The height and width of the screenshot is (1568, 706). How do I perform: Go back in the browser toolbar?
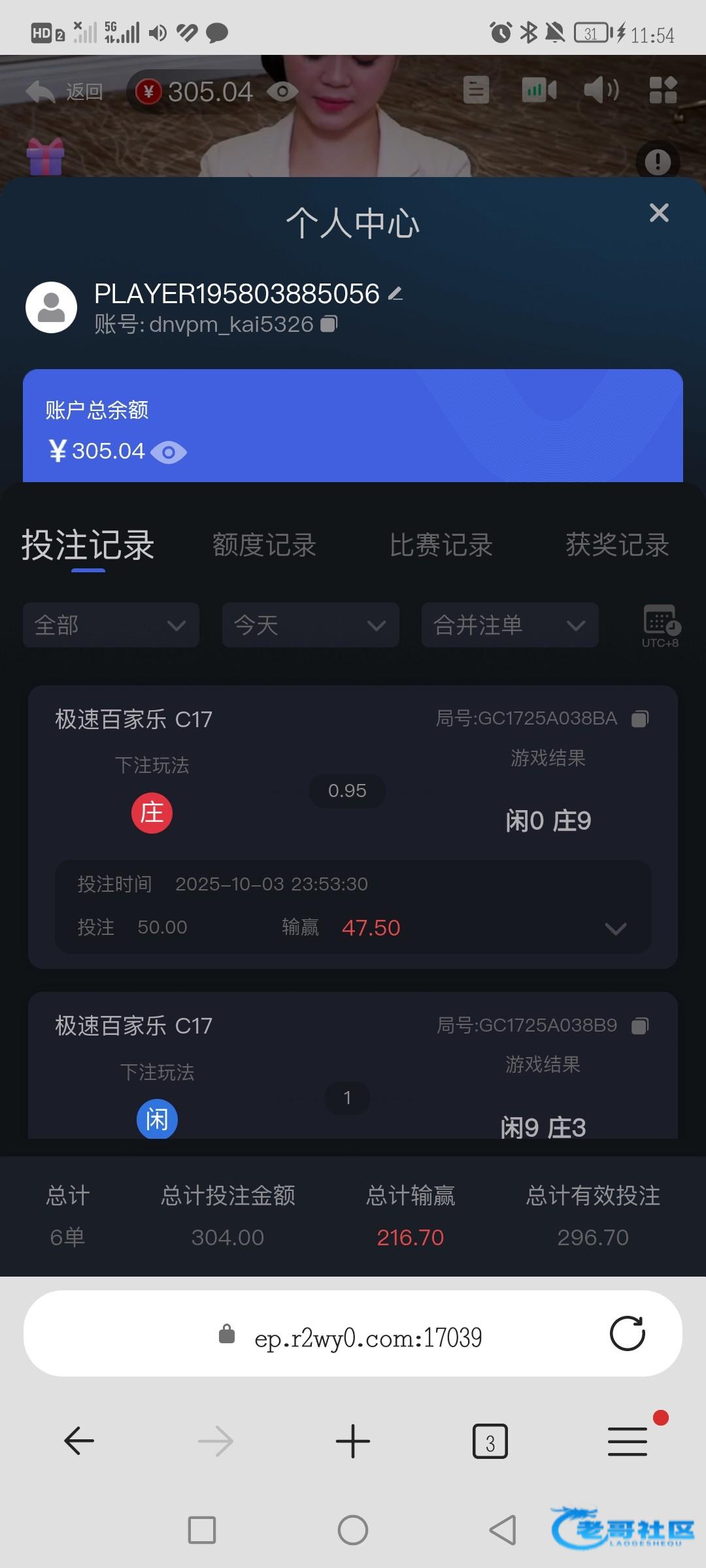pyautogui.click(x=80, y=1441)
